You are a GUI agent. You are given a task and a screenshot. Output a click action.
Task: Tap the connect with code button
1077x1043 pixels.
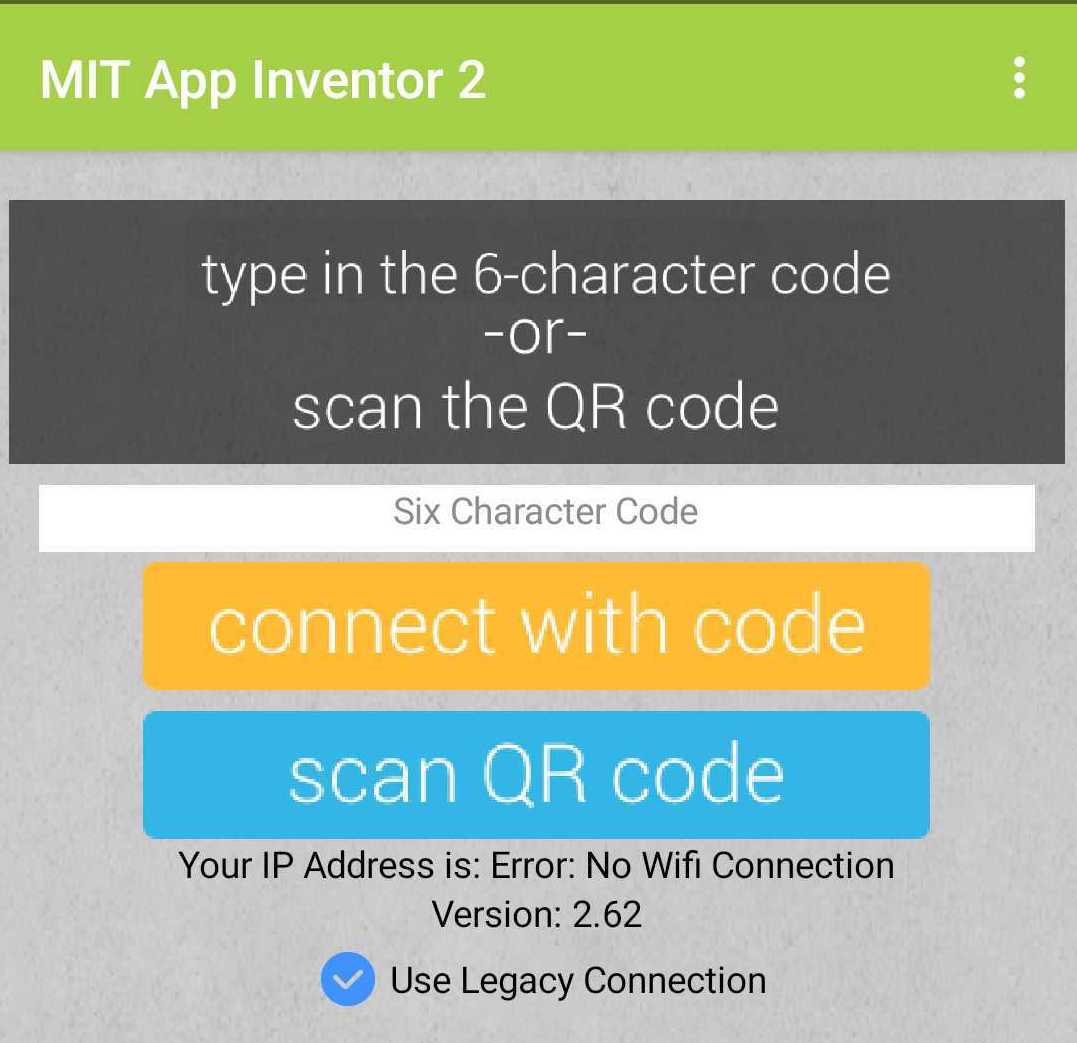tap(537, 625)
